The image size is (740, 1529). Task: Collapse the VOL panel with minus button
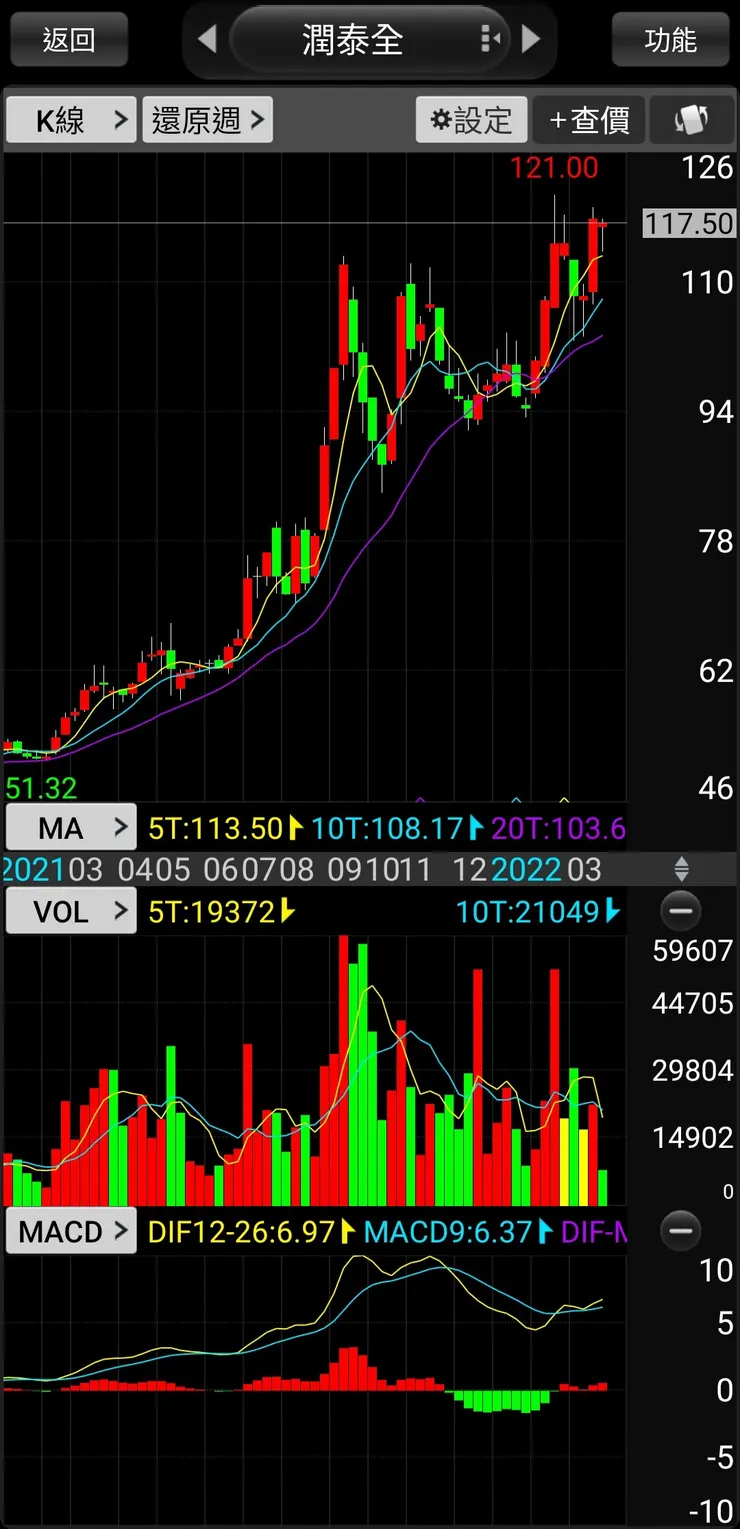tap(681, 911)
